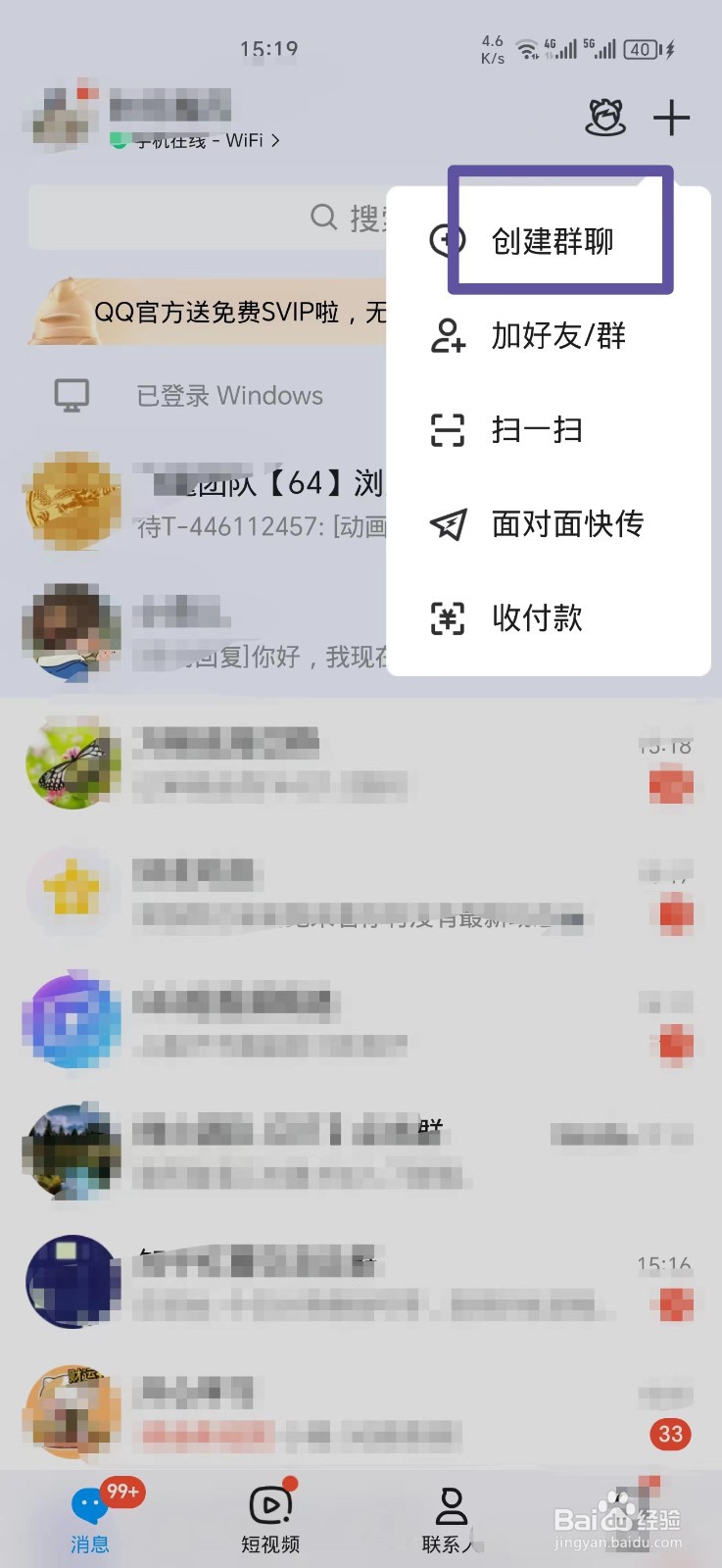Viewport: 722px width, 1568px height.
Task: Select the 消息 tab at bottom
Action: point(90,1514)
